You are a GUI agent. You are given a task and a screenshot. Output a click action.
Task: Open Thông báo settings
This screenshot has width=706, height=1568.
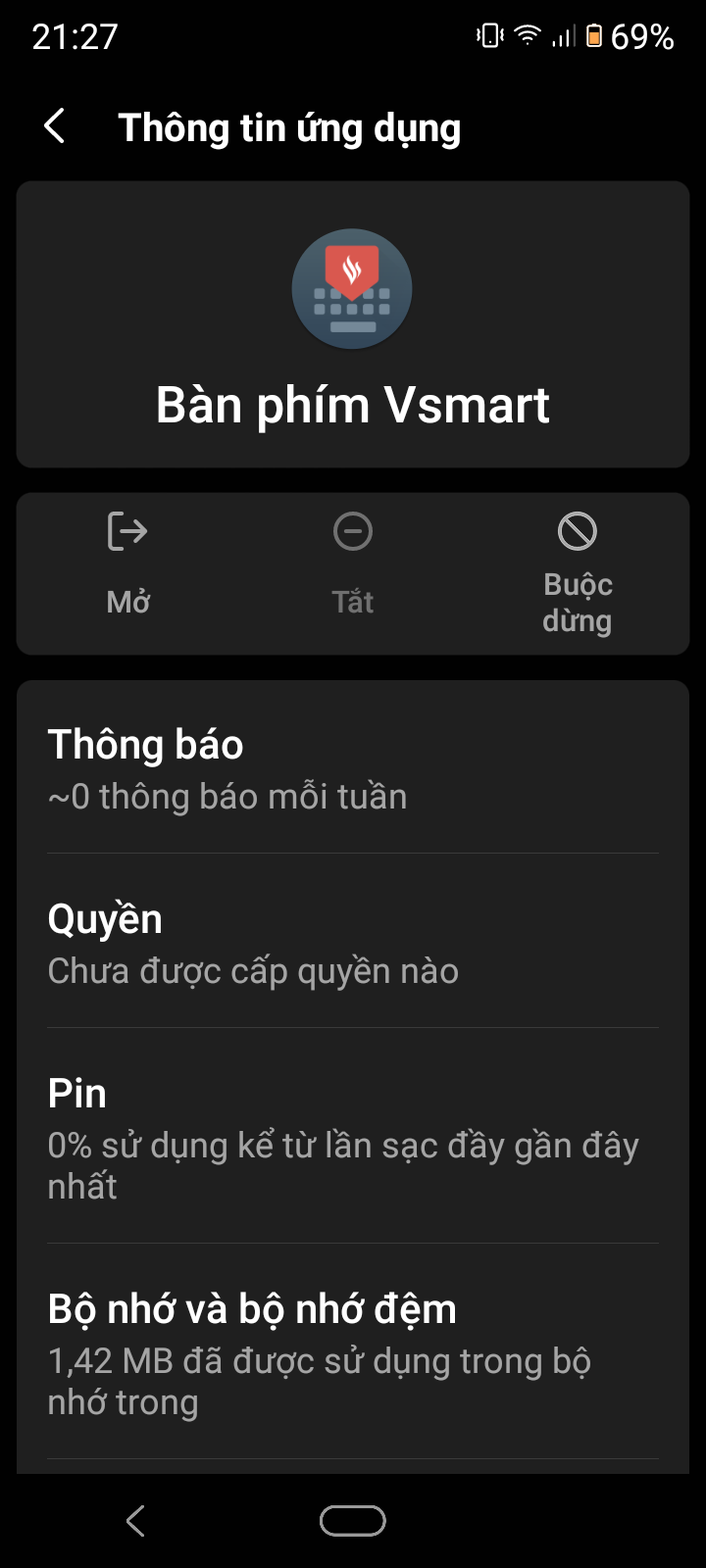[353, 768]
